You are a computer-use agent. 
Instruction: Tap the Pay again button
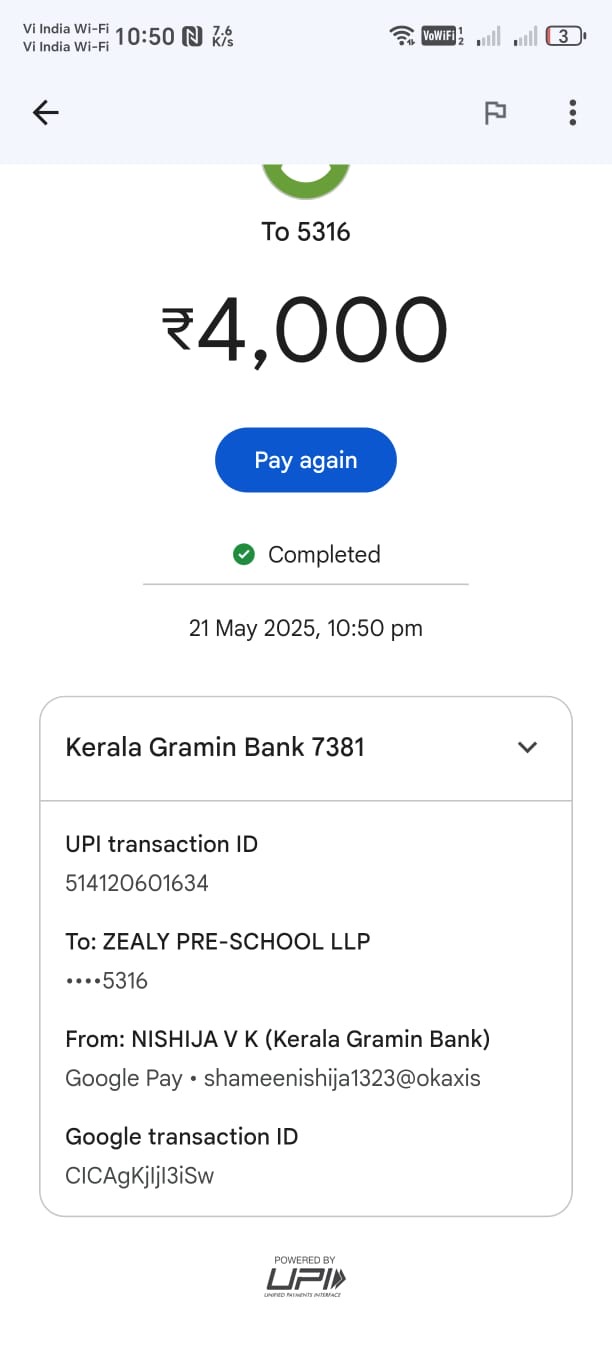click(306, 460)
